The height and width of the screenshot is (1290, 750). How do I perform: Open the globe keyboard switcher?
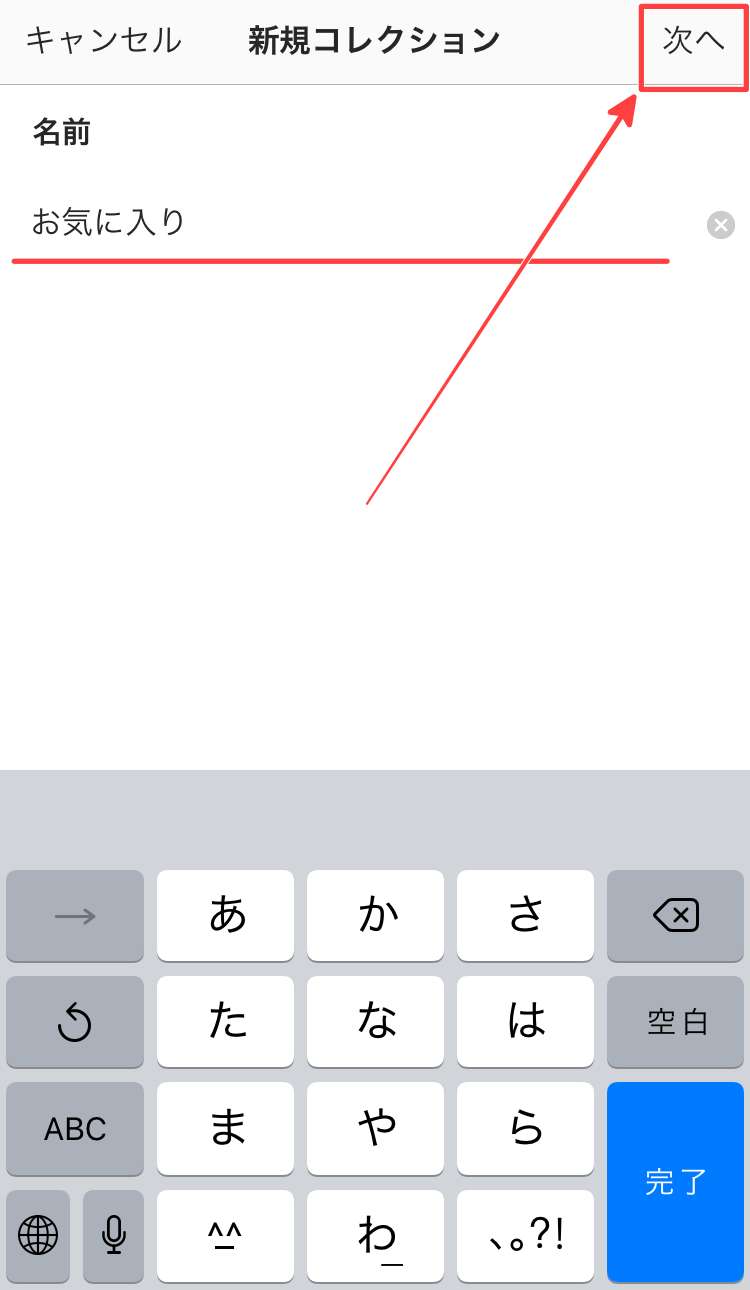click(38, 1235)
